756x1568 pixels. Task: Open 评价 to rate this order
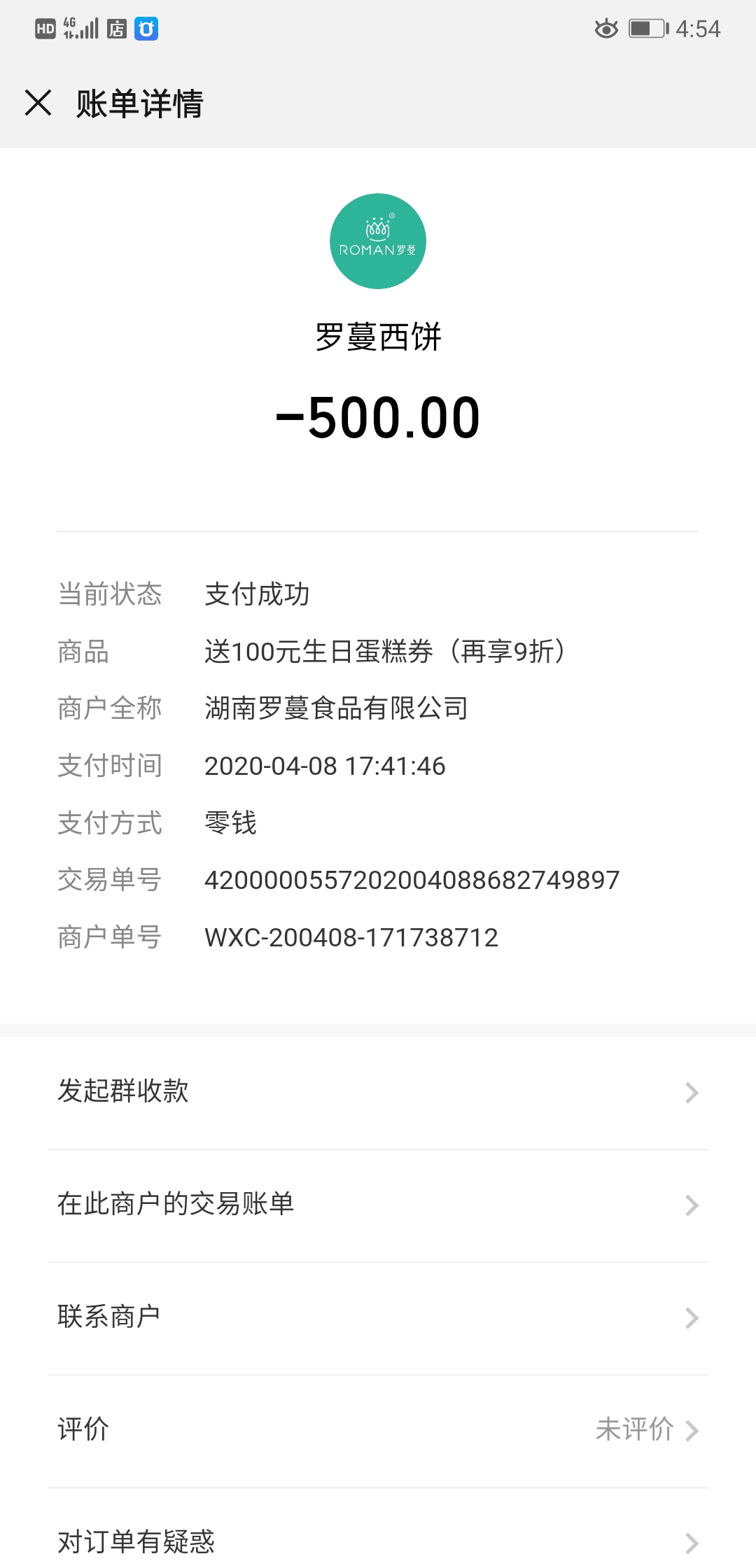[x=378, y=1430]
